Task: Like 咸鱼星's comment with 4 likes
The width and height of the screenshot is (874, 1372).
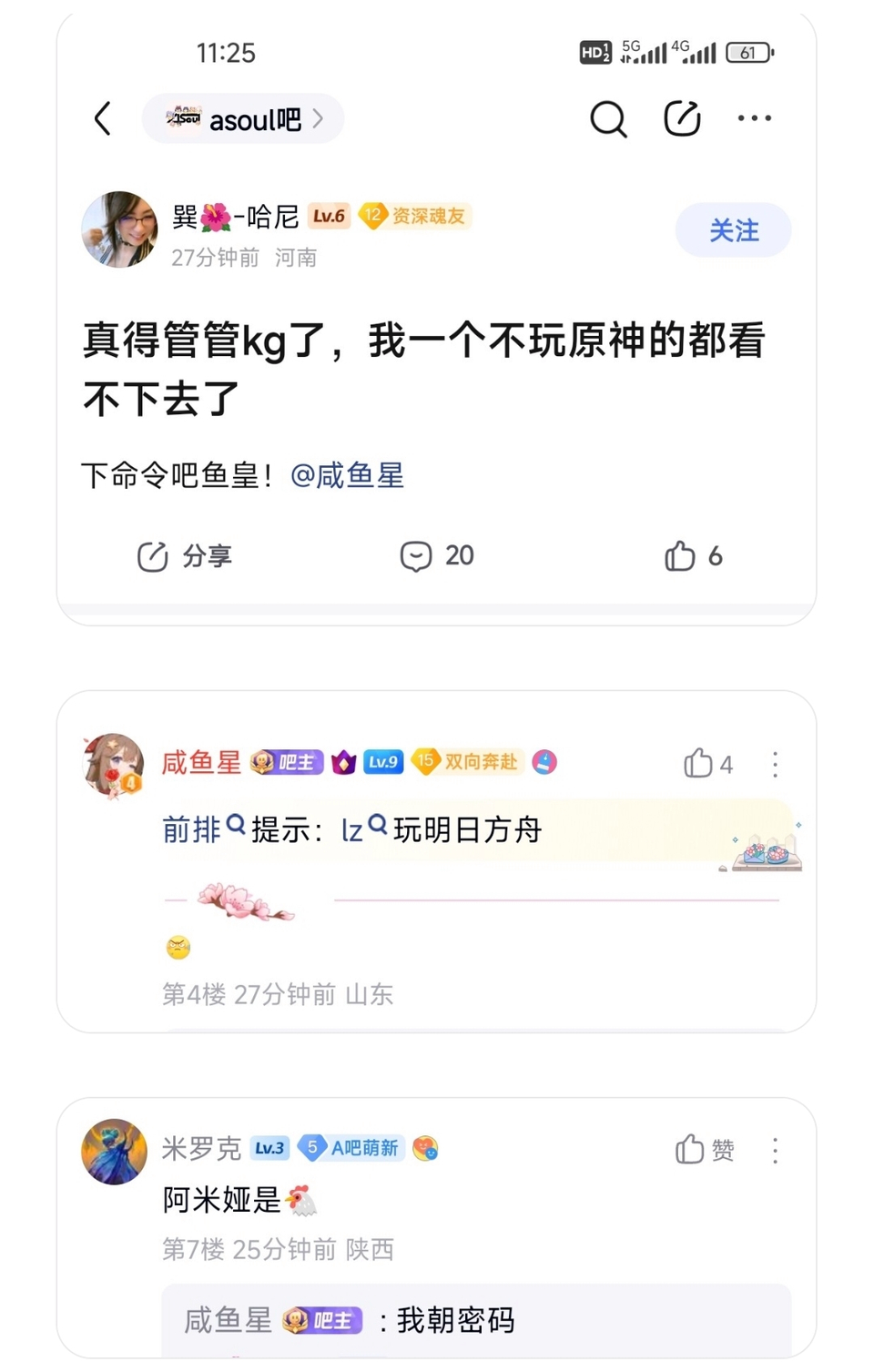Action: pyautogui.click(x=707, y=764)
